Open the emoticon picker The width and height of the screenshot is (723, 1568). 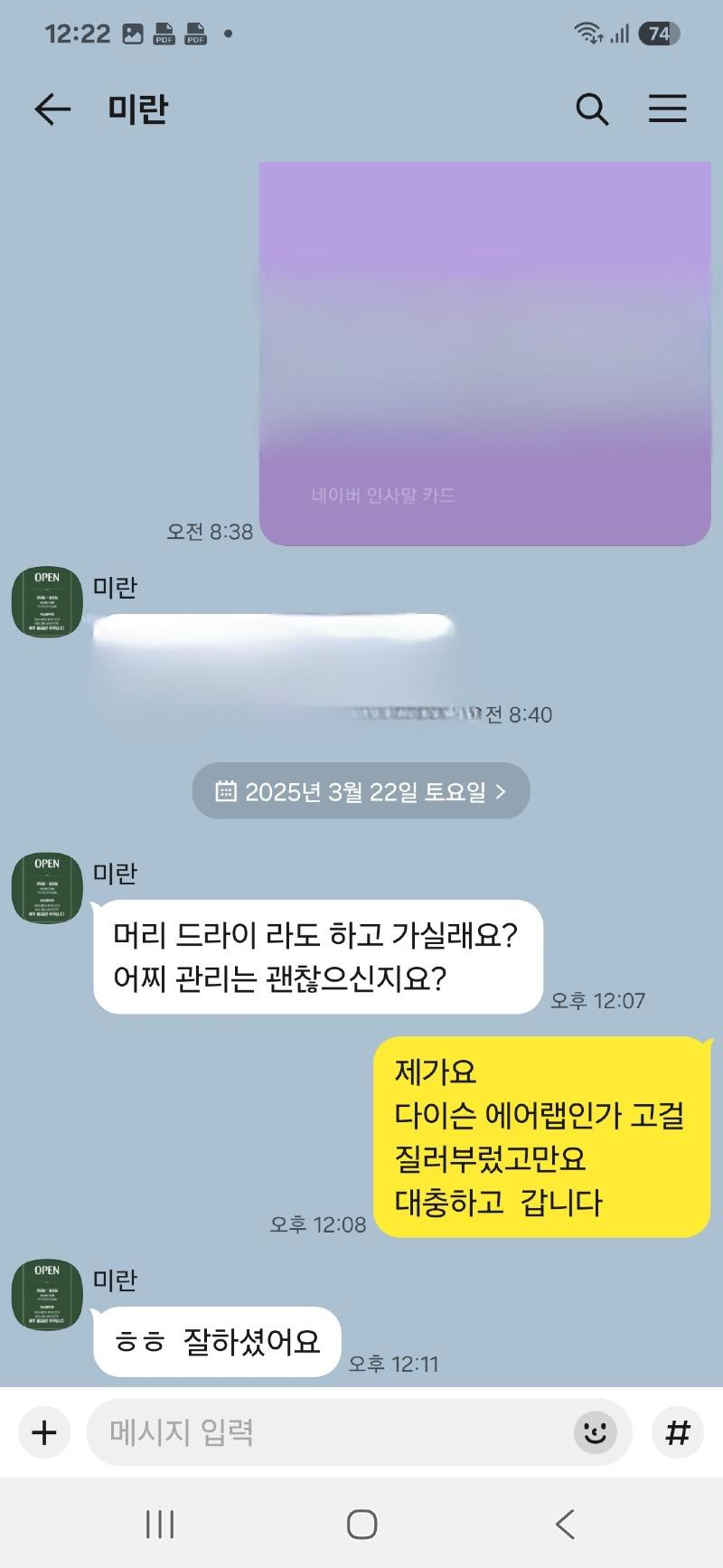[x=595, y=1432]
